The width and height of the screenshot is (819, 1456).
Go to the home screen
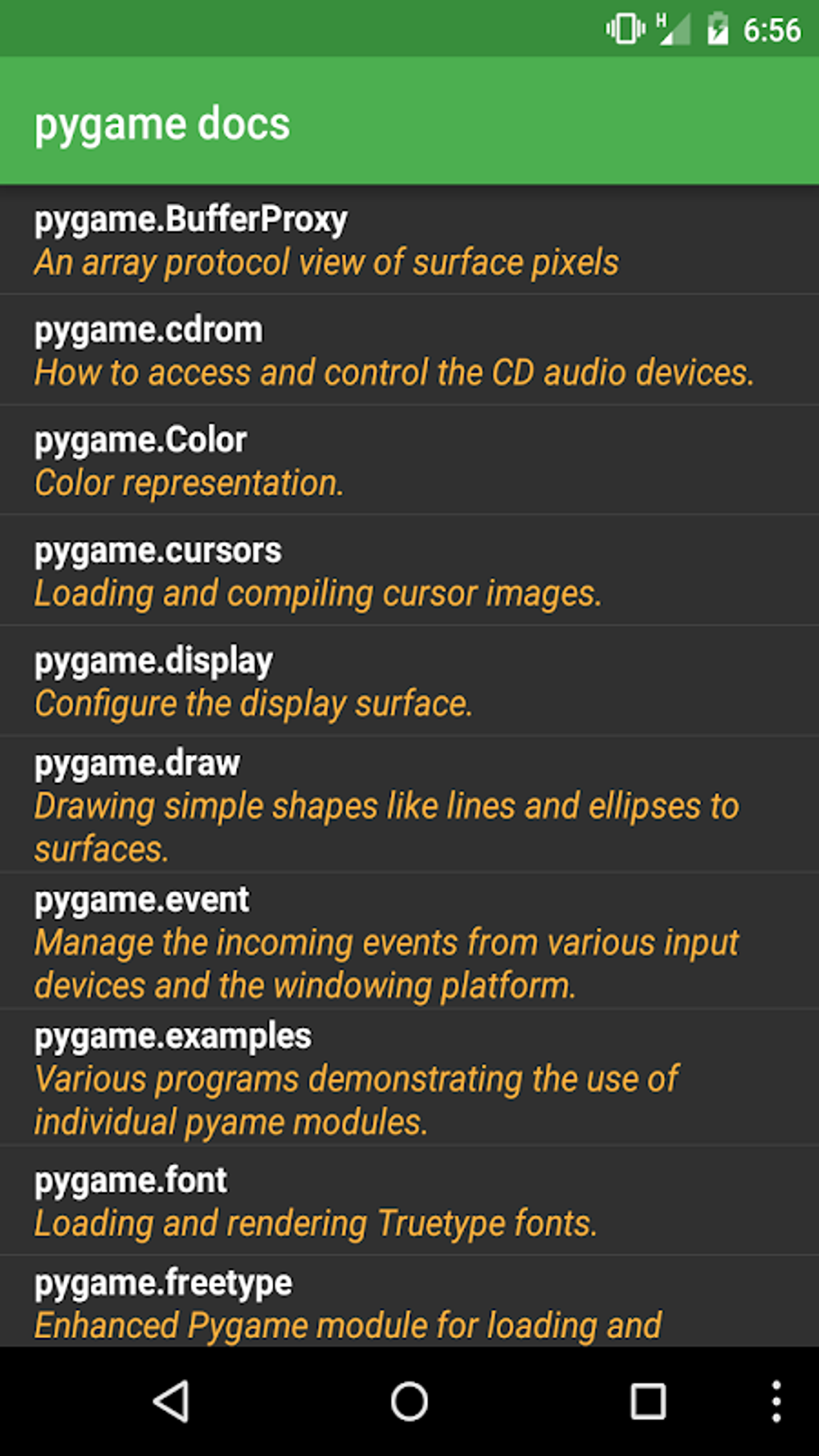click(x=409, y=1402)
